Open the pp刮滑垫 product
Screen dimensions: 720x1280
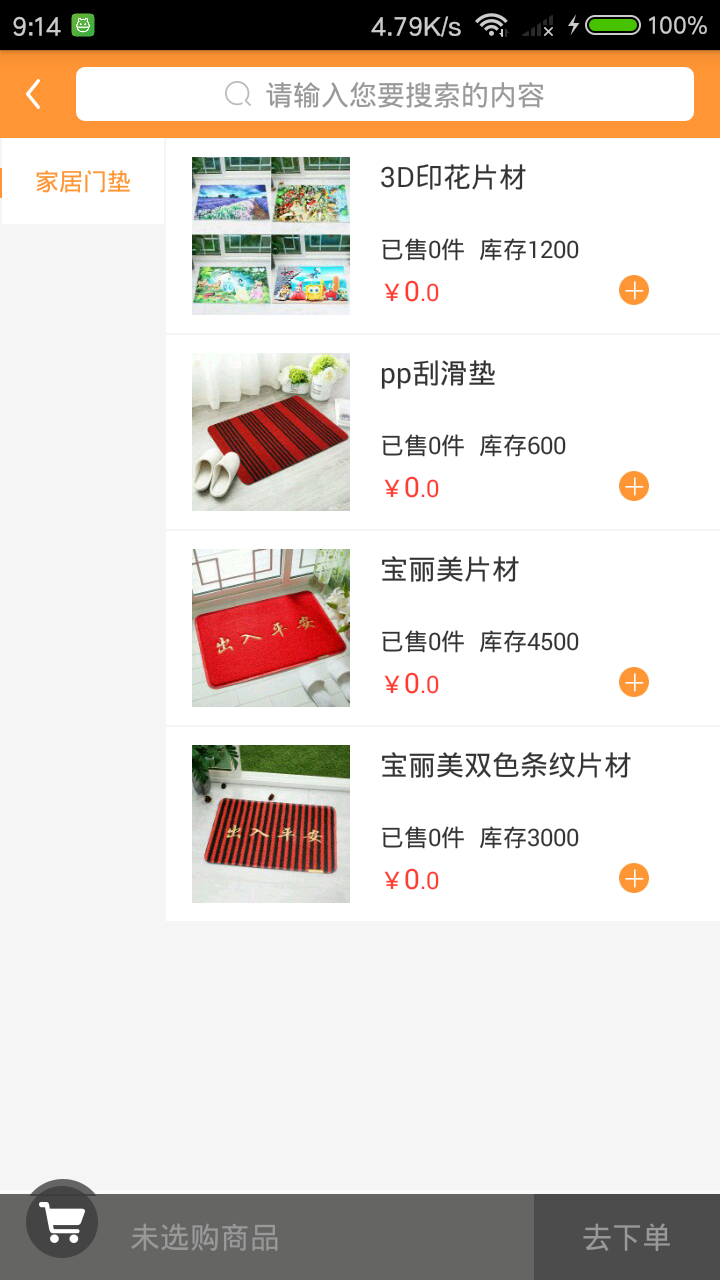point(438,374)
